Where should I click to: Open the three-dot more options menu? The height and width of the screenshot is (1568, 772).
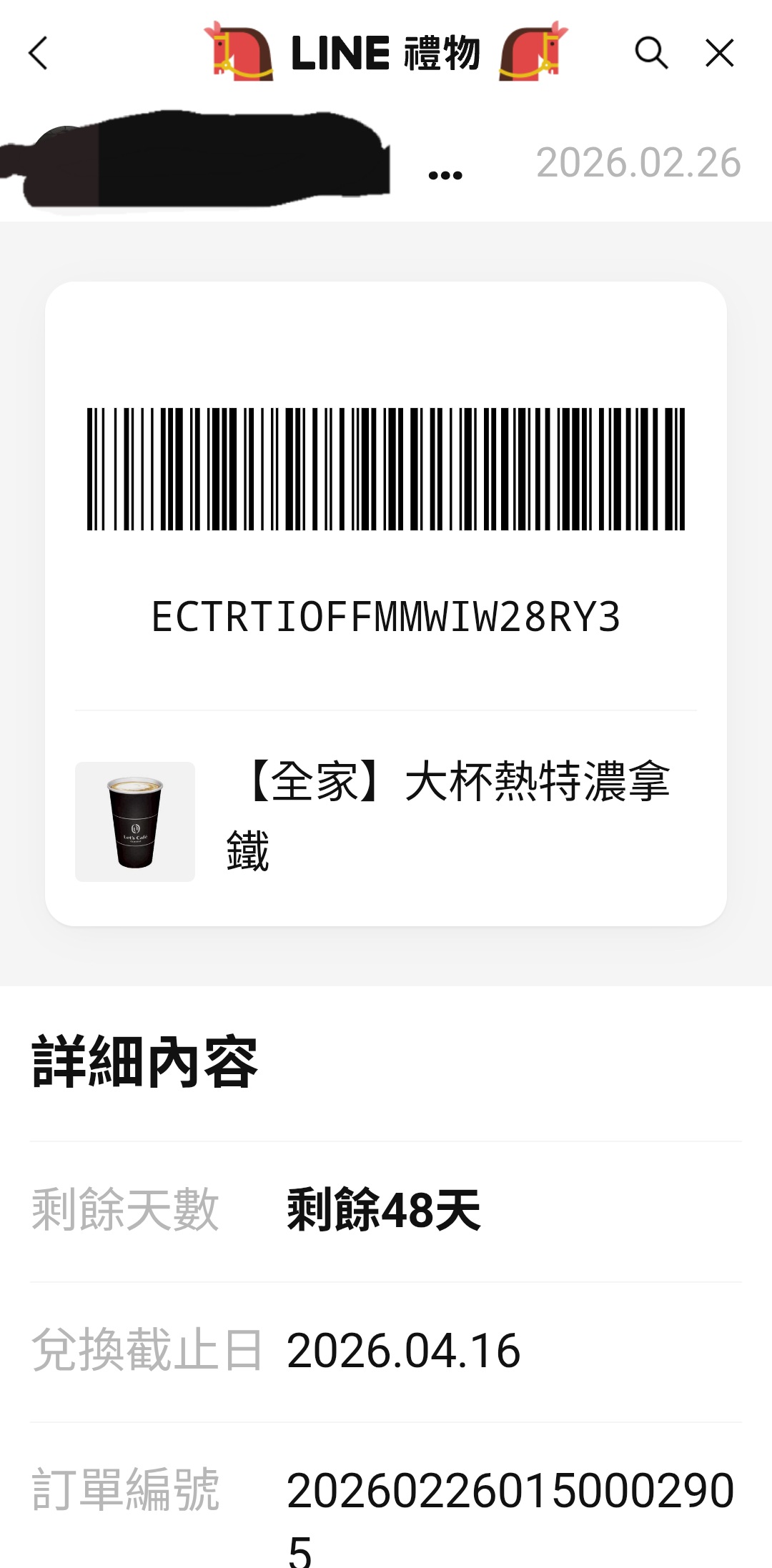pos(445,175)
